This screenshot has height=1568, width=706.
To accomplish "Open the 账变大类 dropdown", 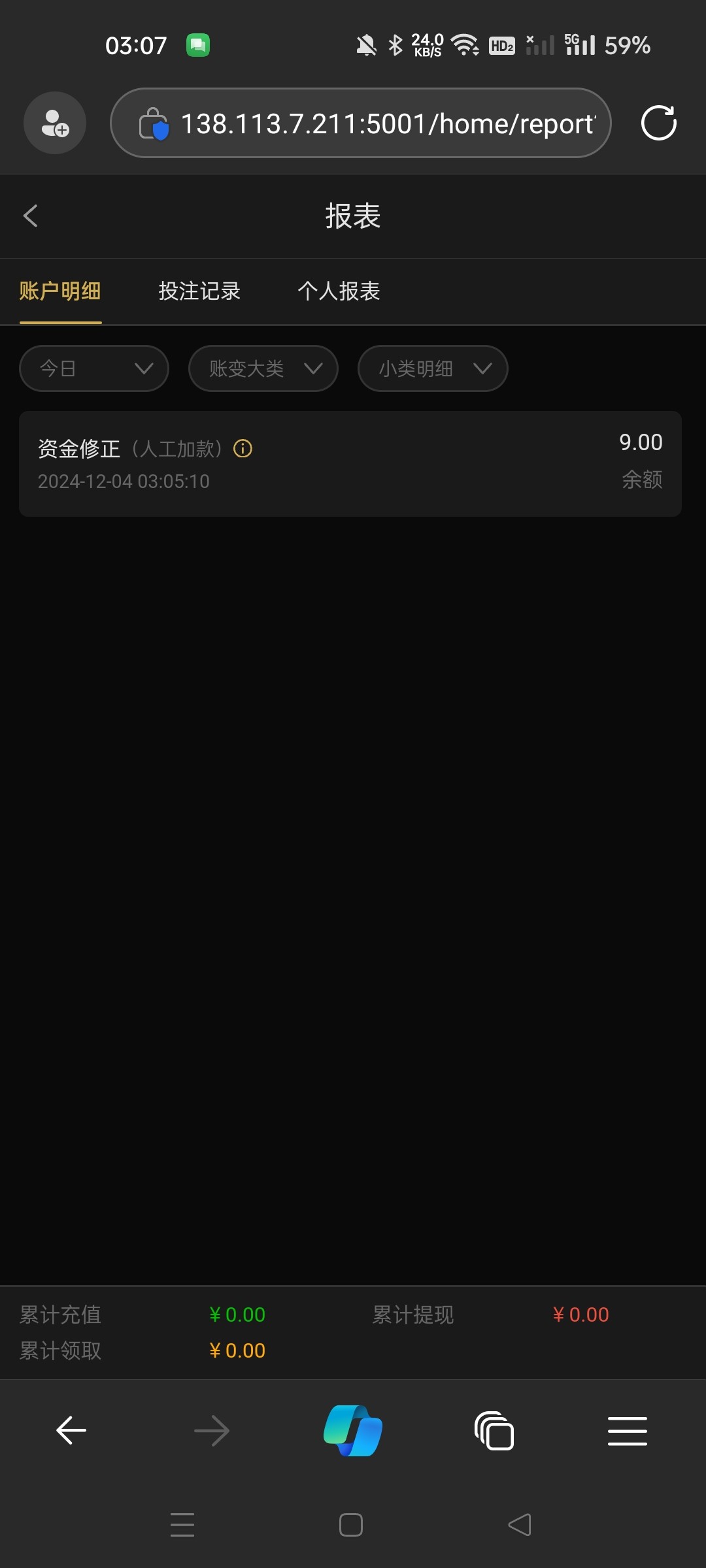I will point(263,368).
